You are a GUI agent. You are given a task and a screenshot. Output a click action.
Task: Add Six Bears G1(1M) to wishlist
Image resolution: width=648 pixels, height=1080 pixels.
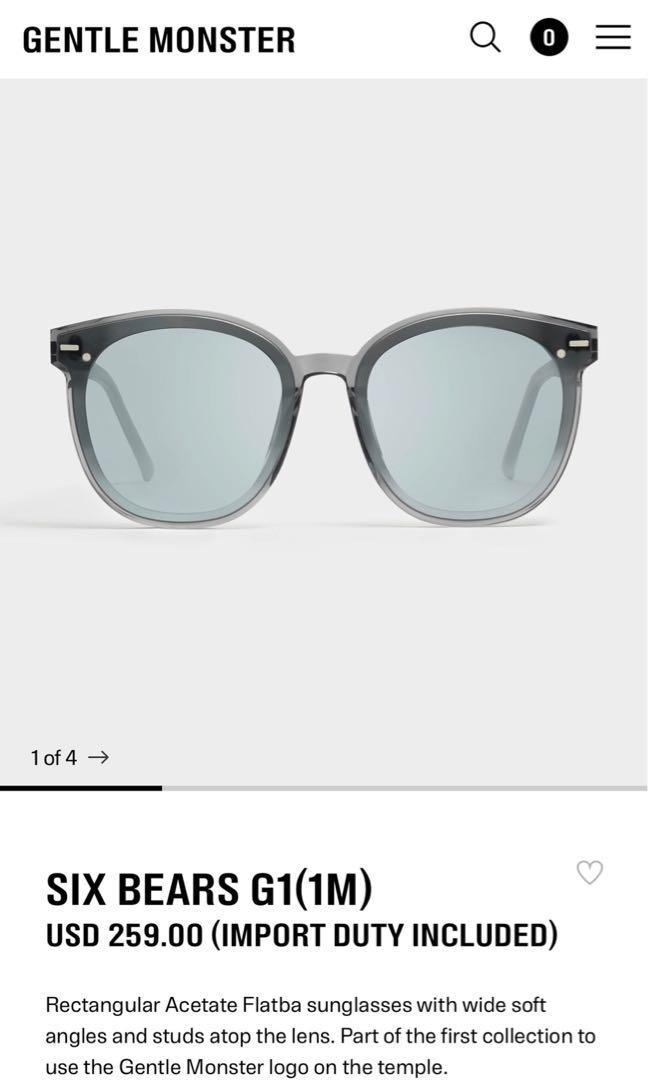tap(590, 872)
